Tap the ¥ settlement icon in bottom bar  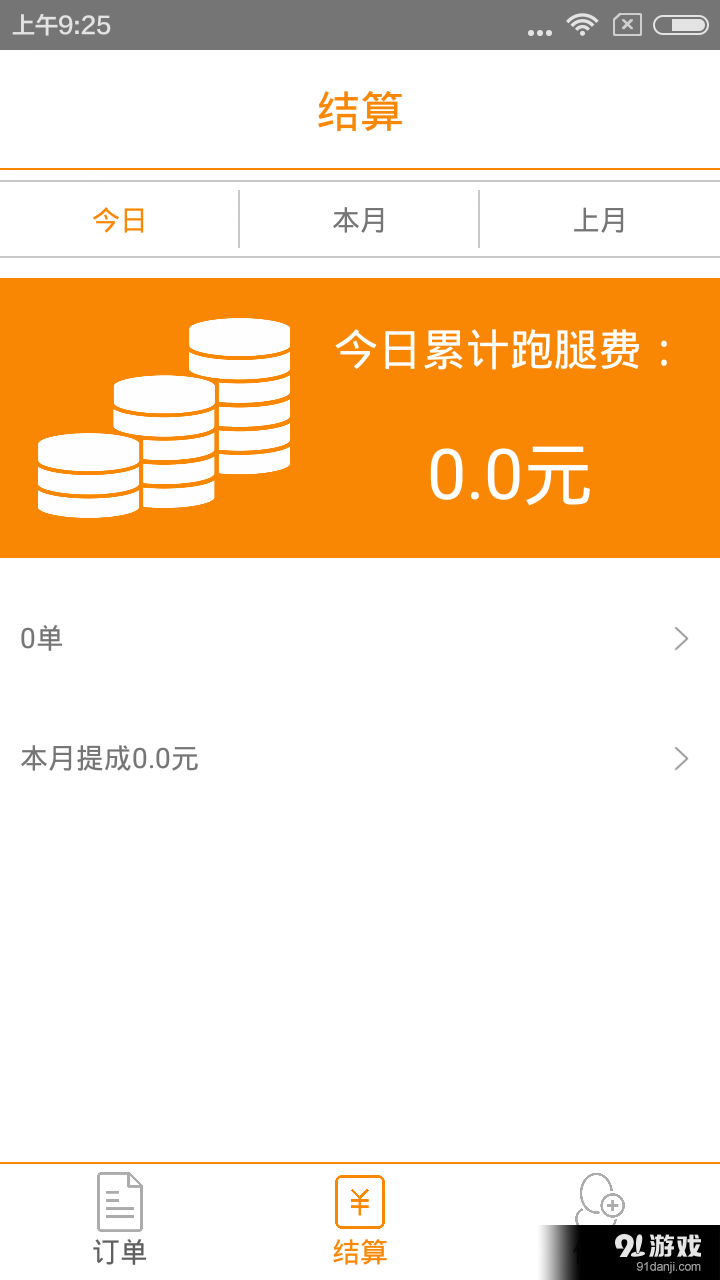[359, 1199]
